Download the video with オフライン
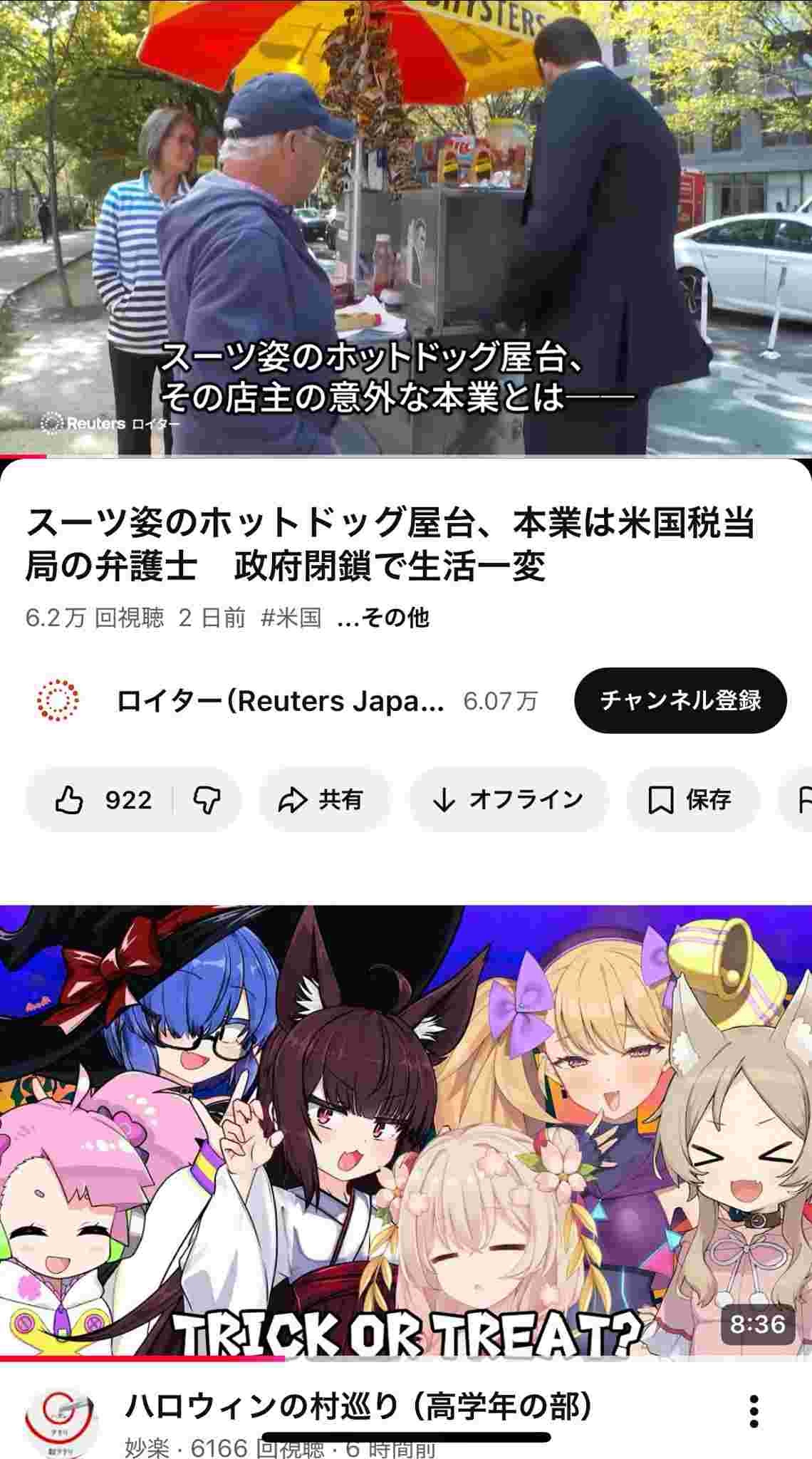This screenshot has width=812, height=1459. pyautogui.click(x=509, y=800)
